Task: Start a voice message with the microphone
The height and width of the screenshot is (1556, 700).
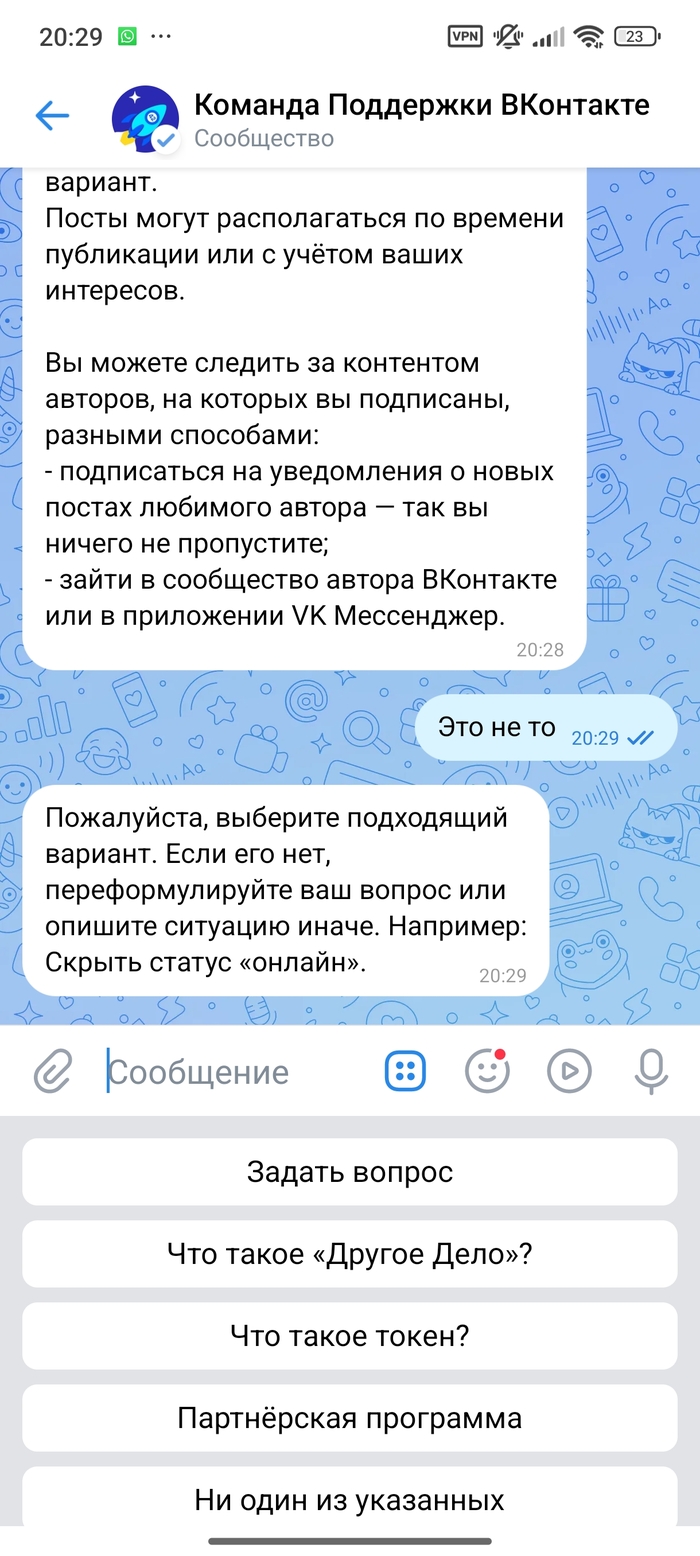Action: (651, 1072)
